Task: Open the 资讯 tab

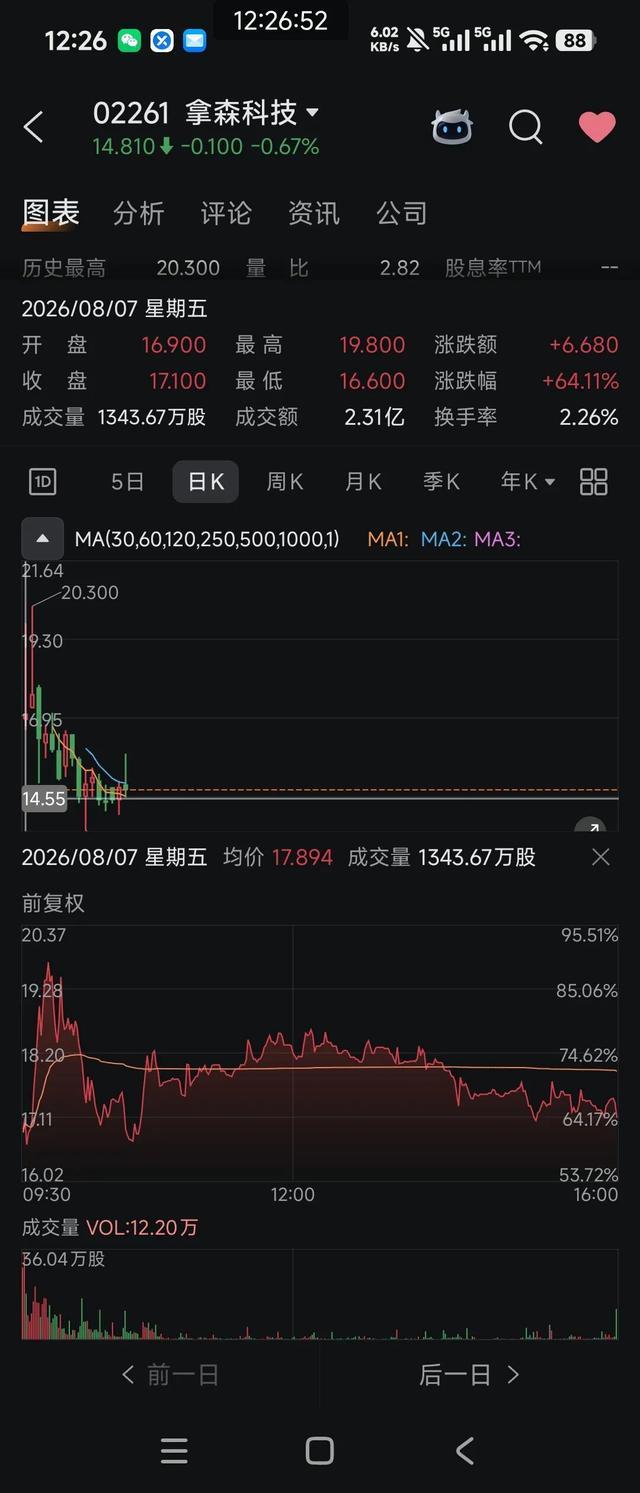Action: (x=314, y=213)
